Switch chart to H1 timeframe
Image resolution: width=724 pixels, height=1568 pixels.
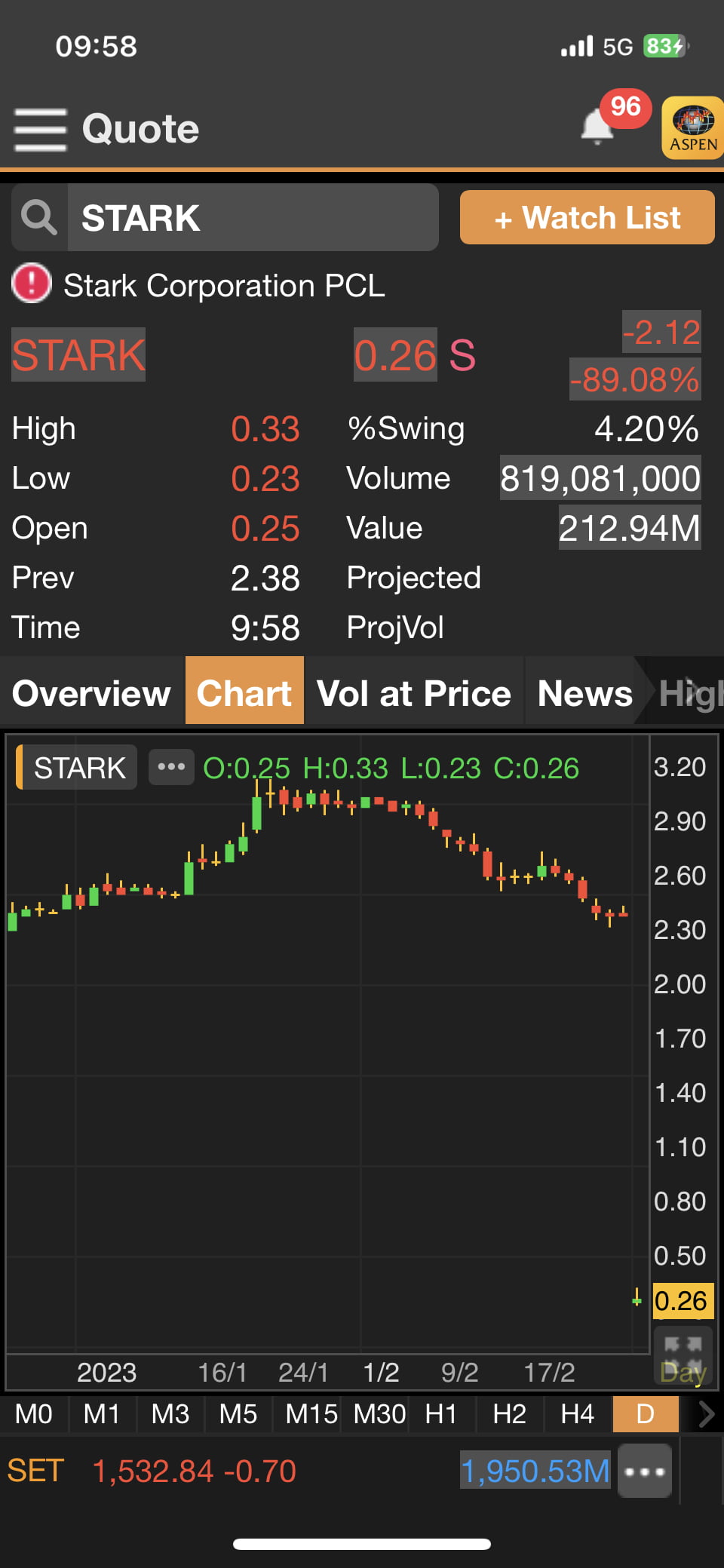441,1413
